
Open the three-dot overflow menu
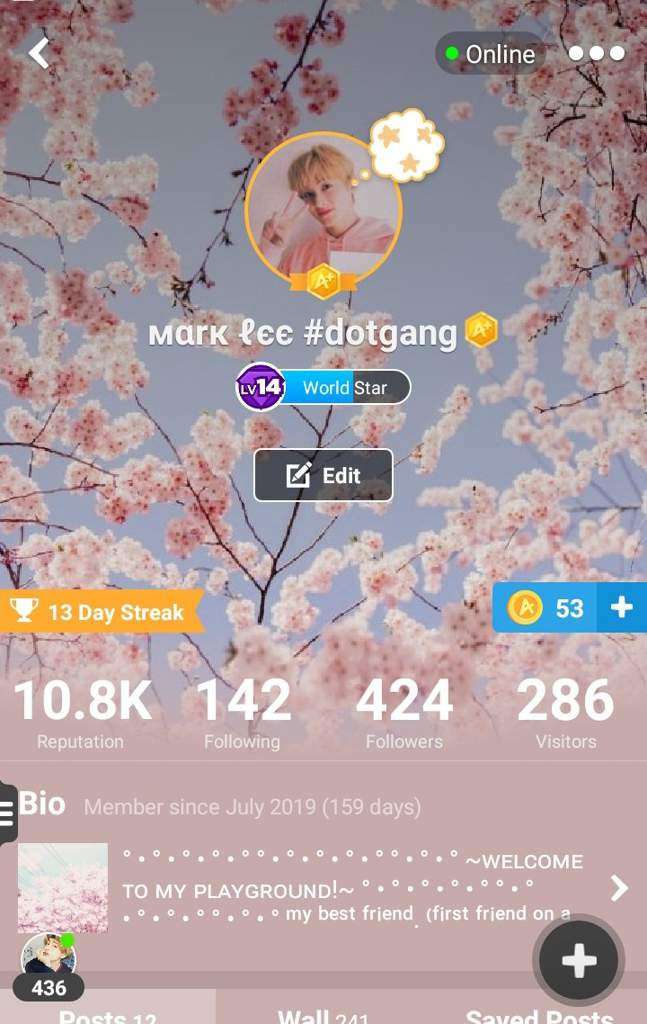pyautogui.click(x=597, y=53)
